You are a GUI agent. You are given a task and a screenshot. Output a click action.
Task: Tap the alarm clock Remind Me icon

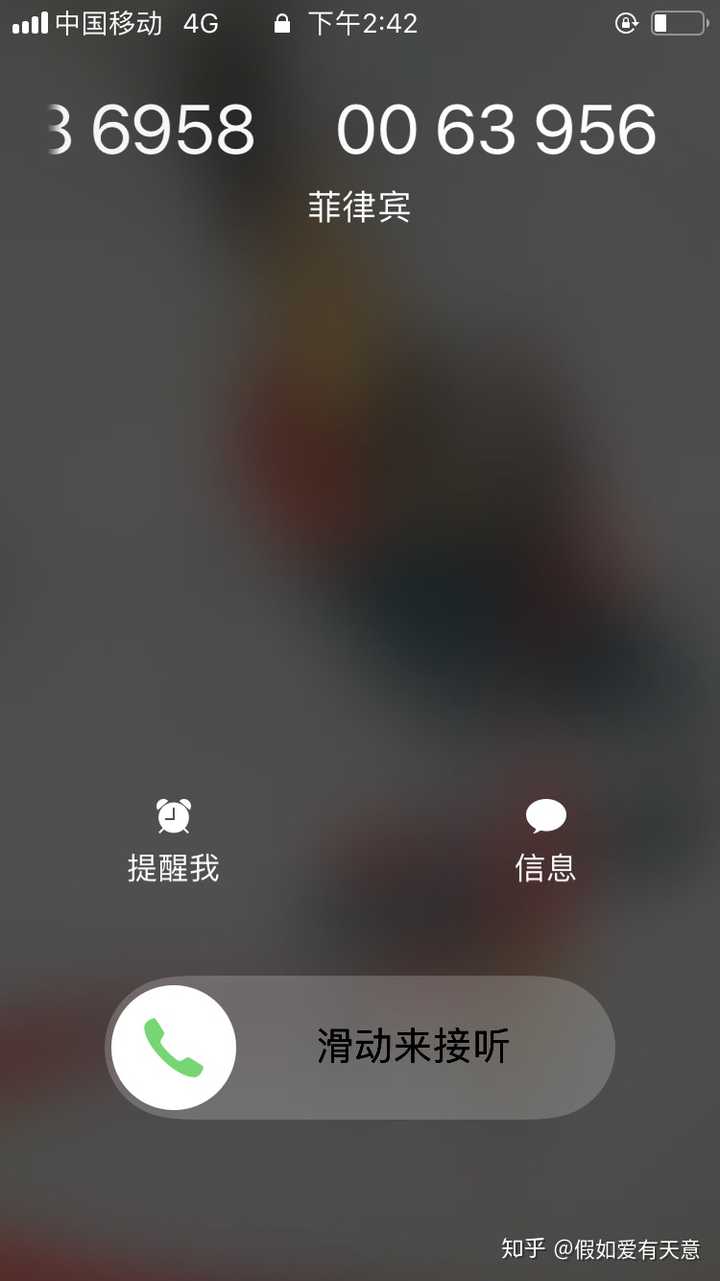click(x=174, y=815)
